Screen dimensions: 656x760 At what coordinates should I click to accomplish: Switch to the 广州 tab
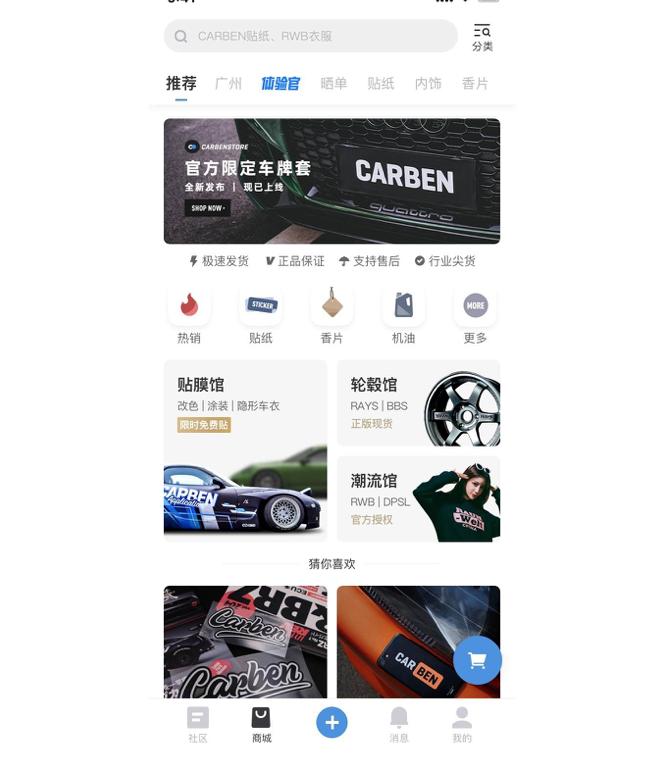[228, 84]
